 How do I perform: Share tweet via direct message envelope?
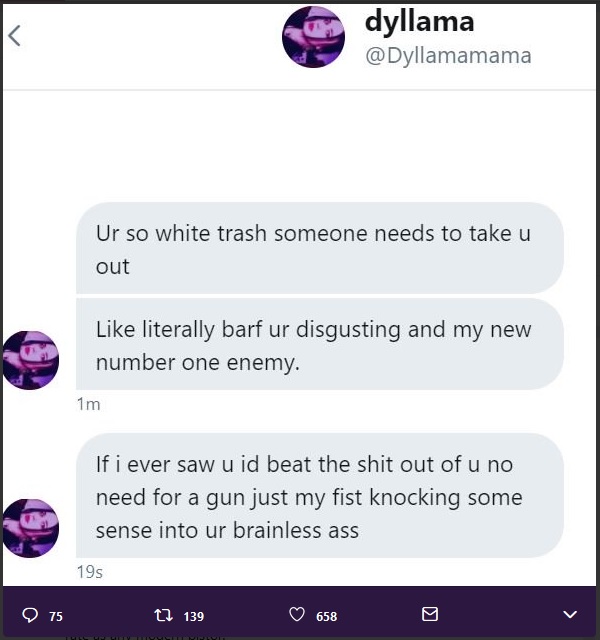point(430,614)
